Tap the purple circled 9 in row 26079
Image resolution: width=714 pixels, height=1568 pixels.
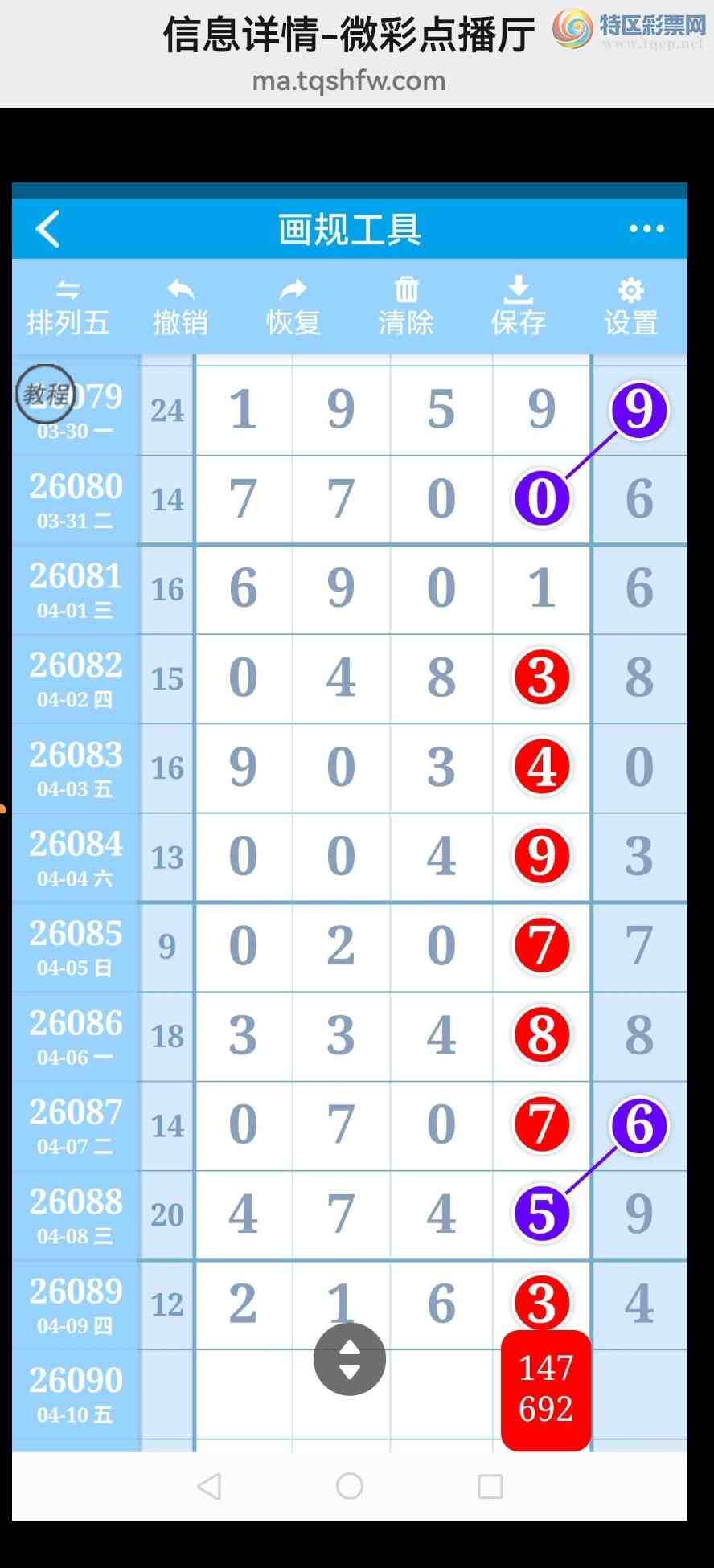[x=639, y=410]
